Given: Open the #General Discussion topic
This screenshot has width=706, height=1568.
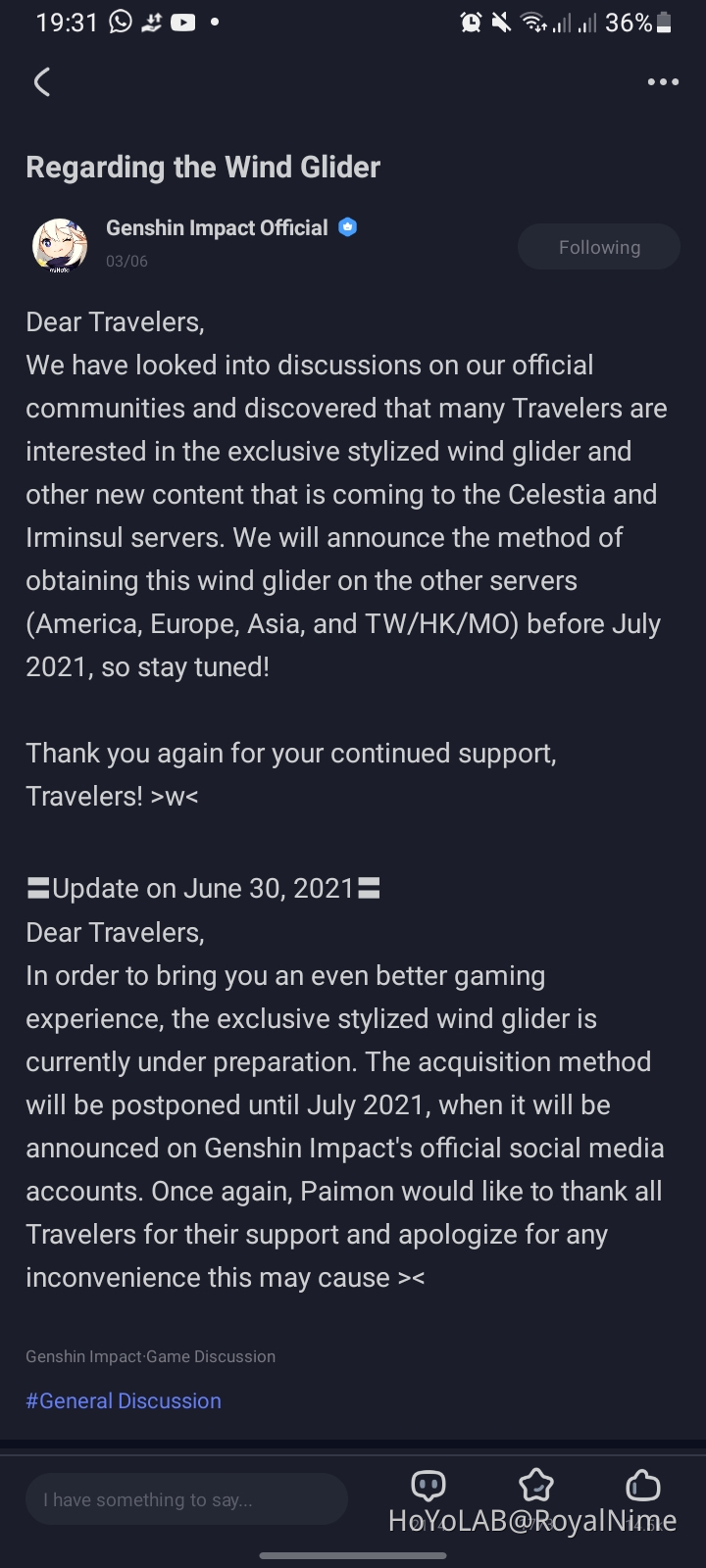Looking at the screenshot, I should (x=124, y=1400).
